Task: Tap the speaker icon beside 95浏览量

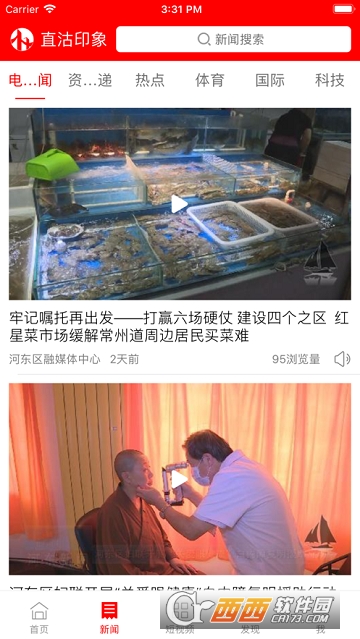Action: pos(342,359)
